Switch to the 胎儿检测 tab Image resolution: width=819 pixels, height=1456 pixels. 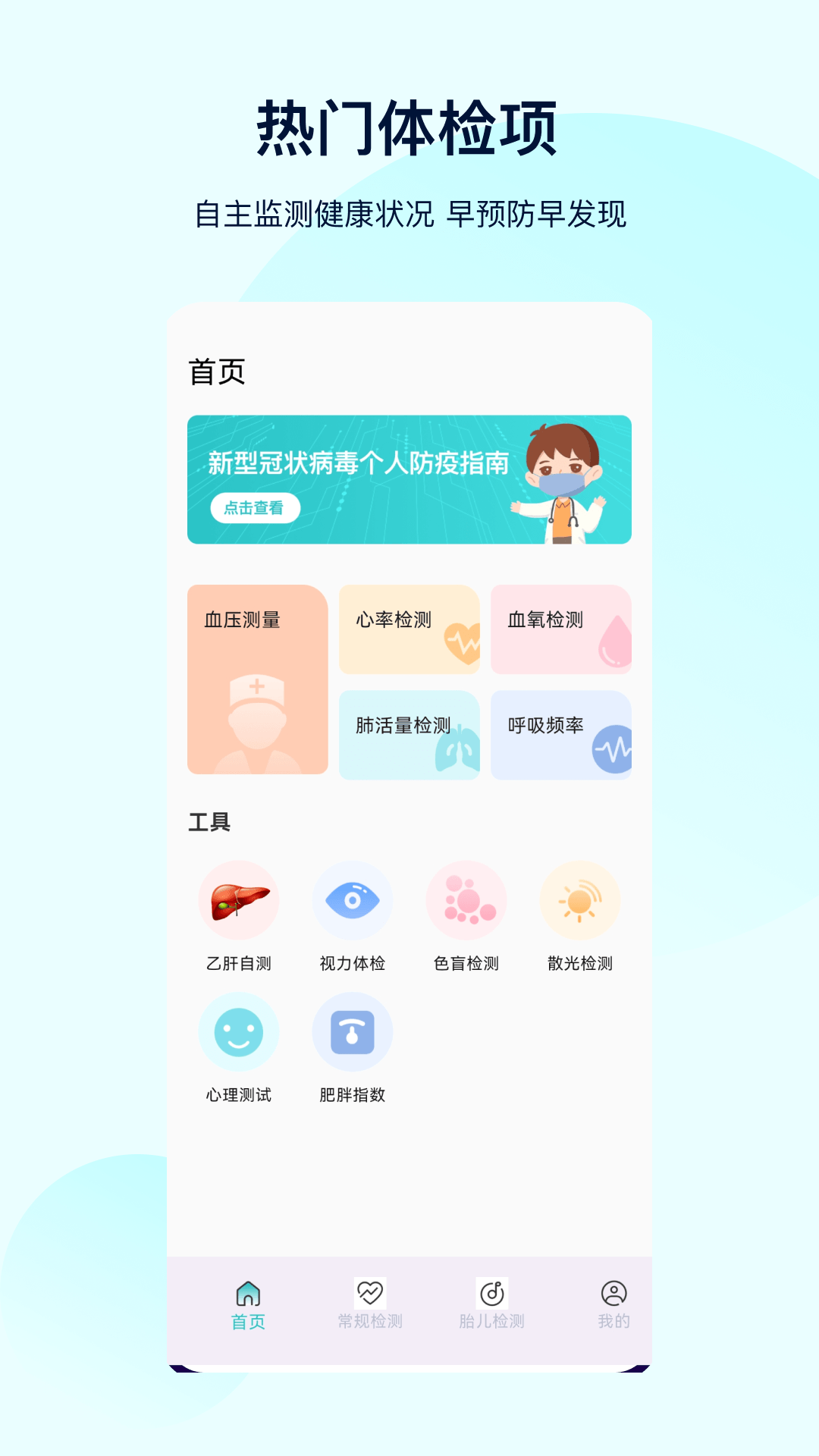point(491,1298)
